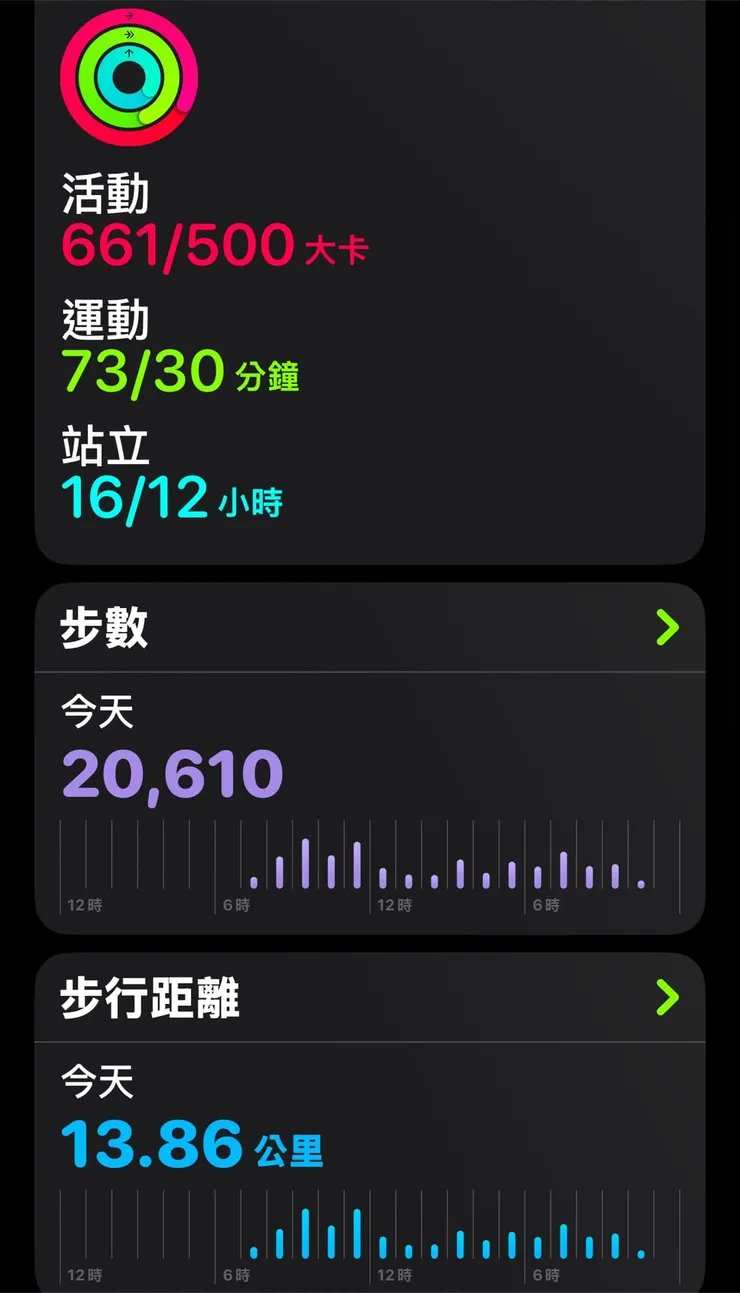The image size is (740, 1293).
Task: Select the 步數 card header
Action: click(x=103, y=627)
